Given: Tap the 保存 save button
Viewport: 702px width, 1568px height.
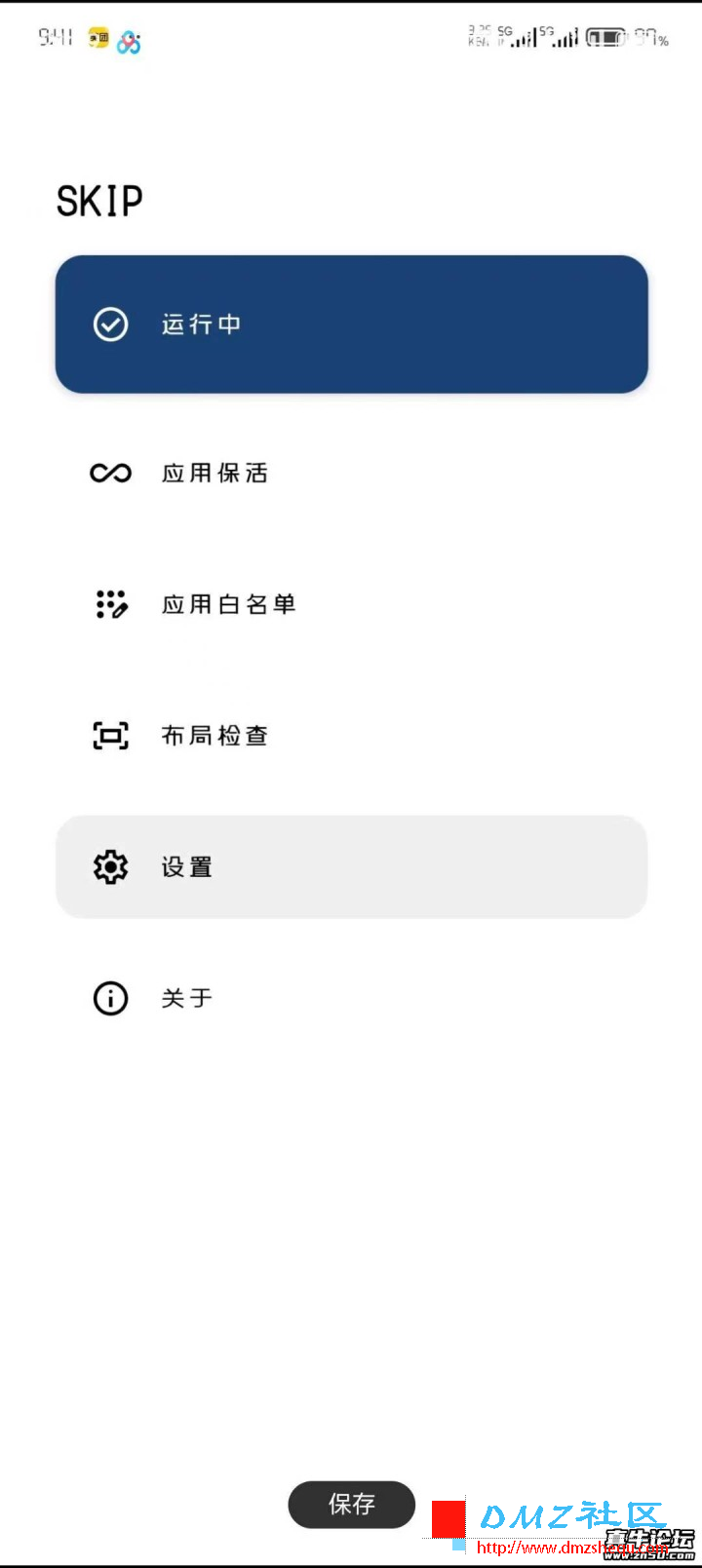Looking at the screenshot, I should pos(351,1504).
